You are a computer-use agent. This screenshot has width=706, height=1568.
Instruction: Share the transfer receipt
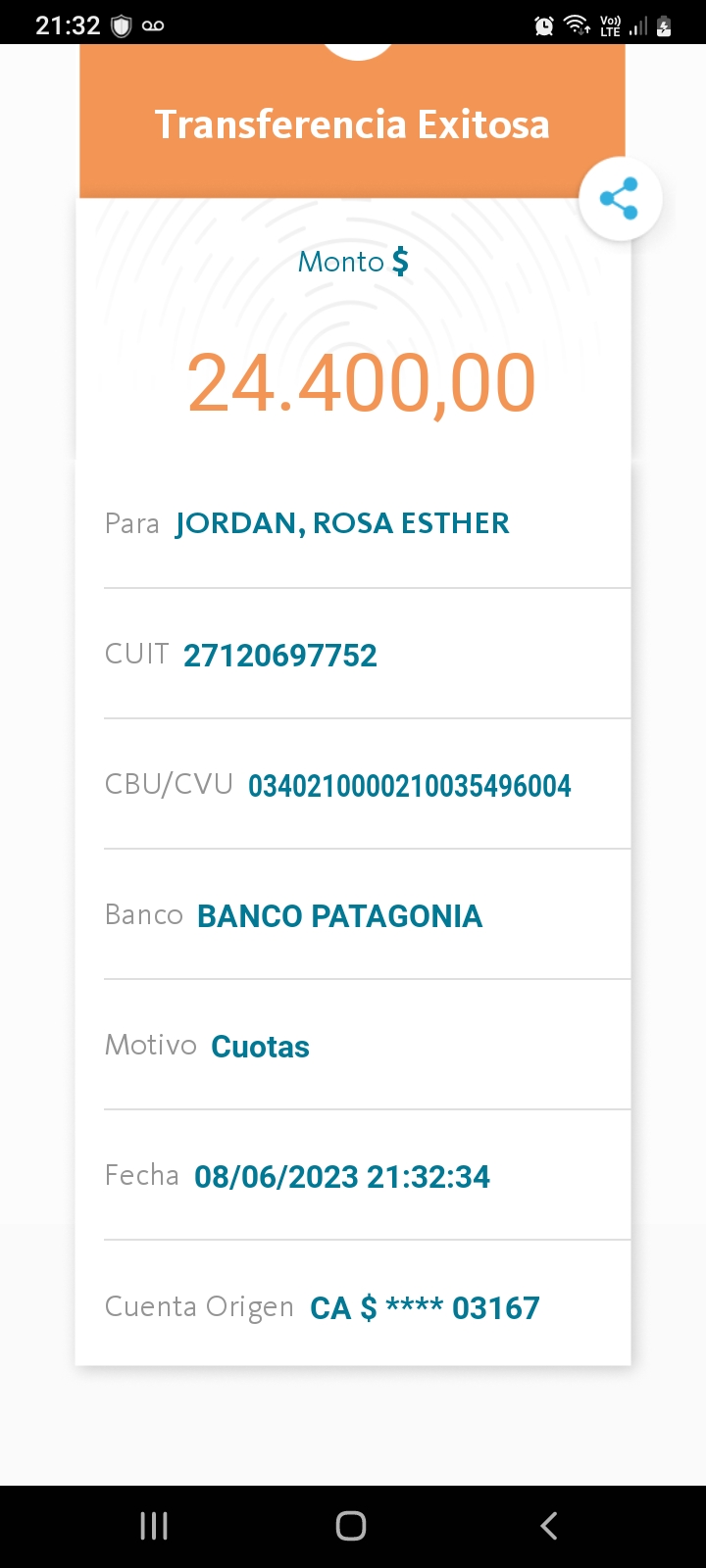(x=620, y=199)
